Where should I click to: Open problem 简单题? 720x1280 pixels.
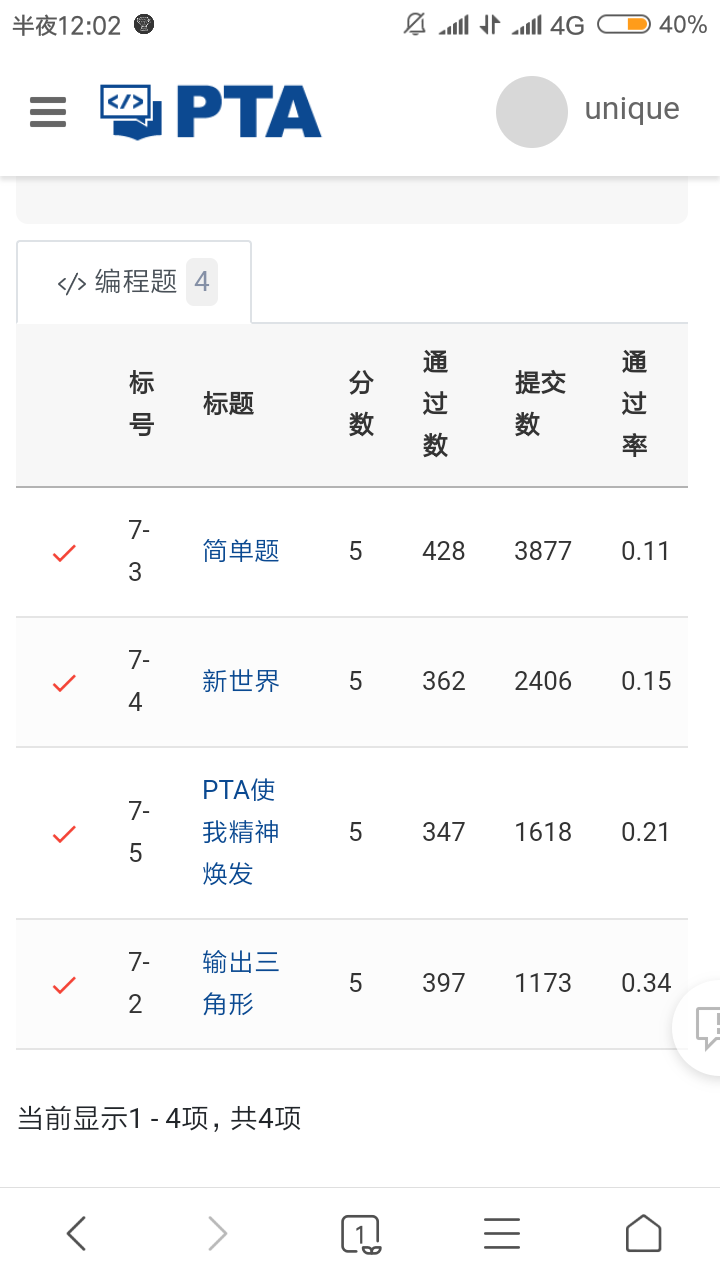pyautogui.click(x=241, y=551)
